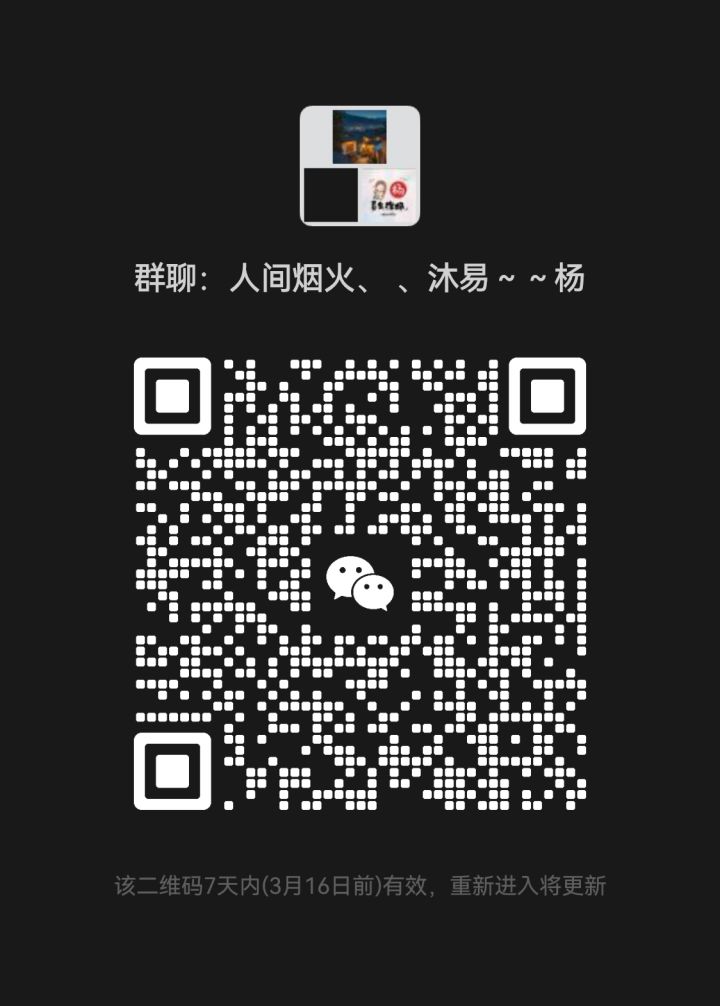This screenshot has height=1006, width=720.
Task: Click the dark square in group avatar collage
Action: point(330,196)
